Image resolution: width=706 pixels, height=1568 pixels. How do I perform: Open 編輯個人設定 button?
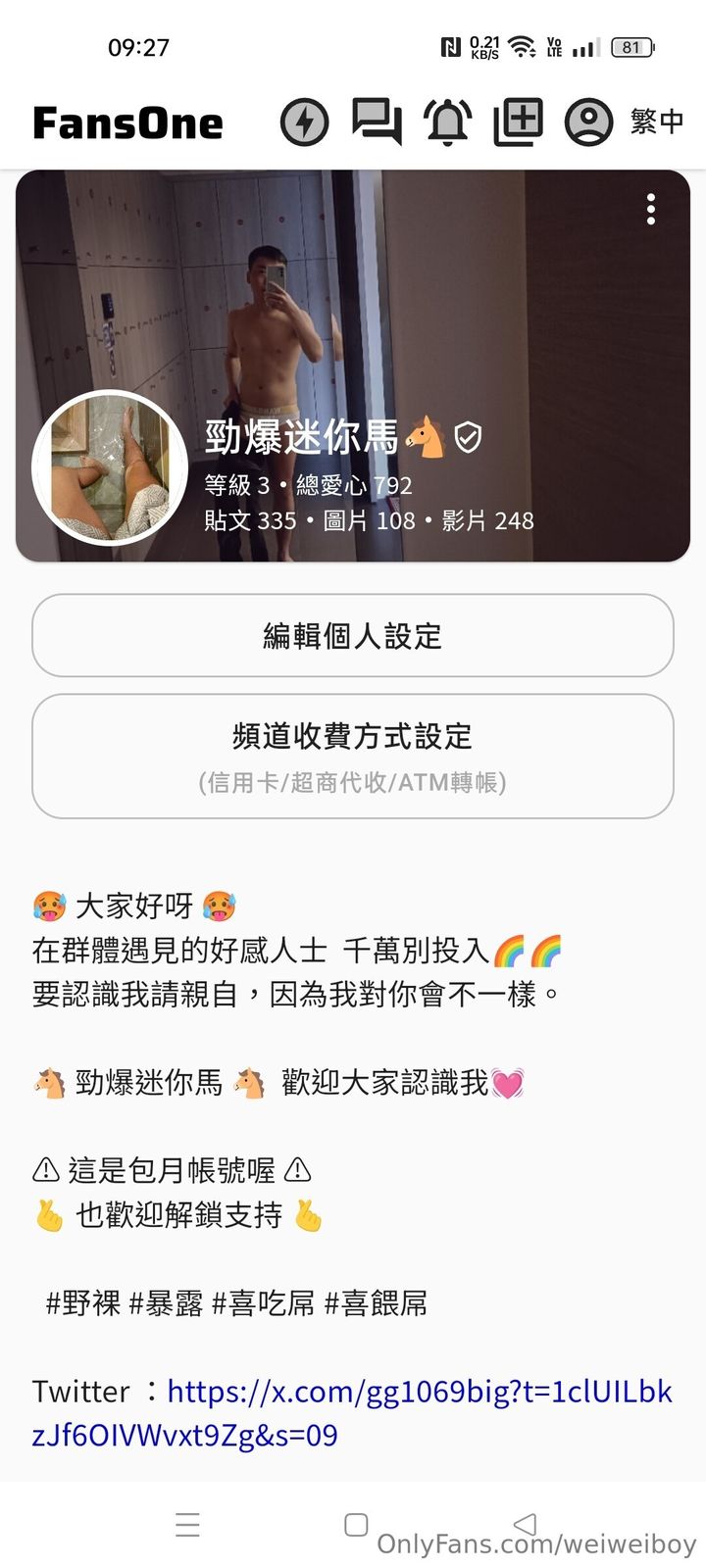pyautogui.click(x=353, y=636)
